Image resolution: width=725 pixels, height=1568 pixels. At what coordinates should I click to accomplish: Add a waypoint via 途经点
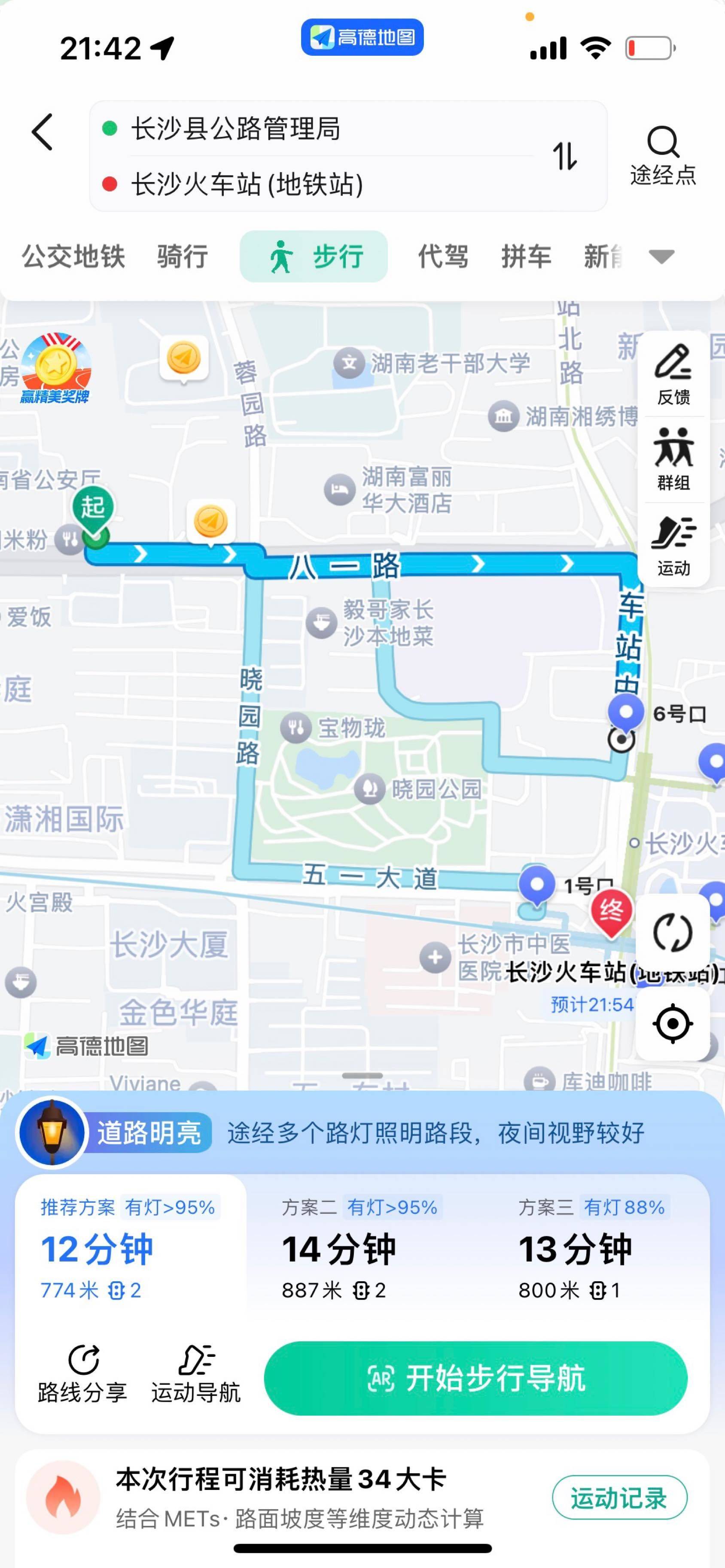(x=663, y=156)
